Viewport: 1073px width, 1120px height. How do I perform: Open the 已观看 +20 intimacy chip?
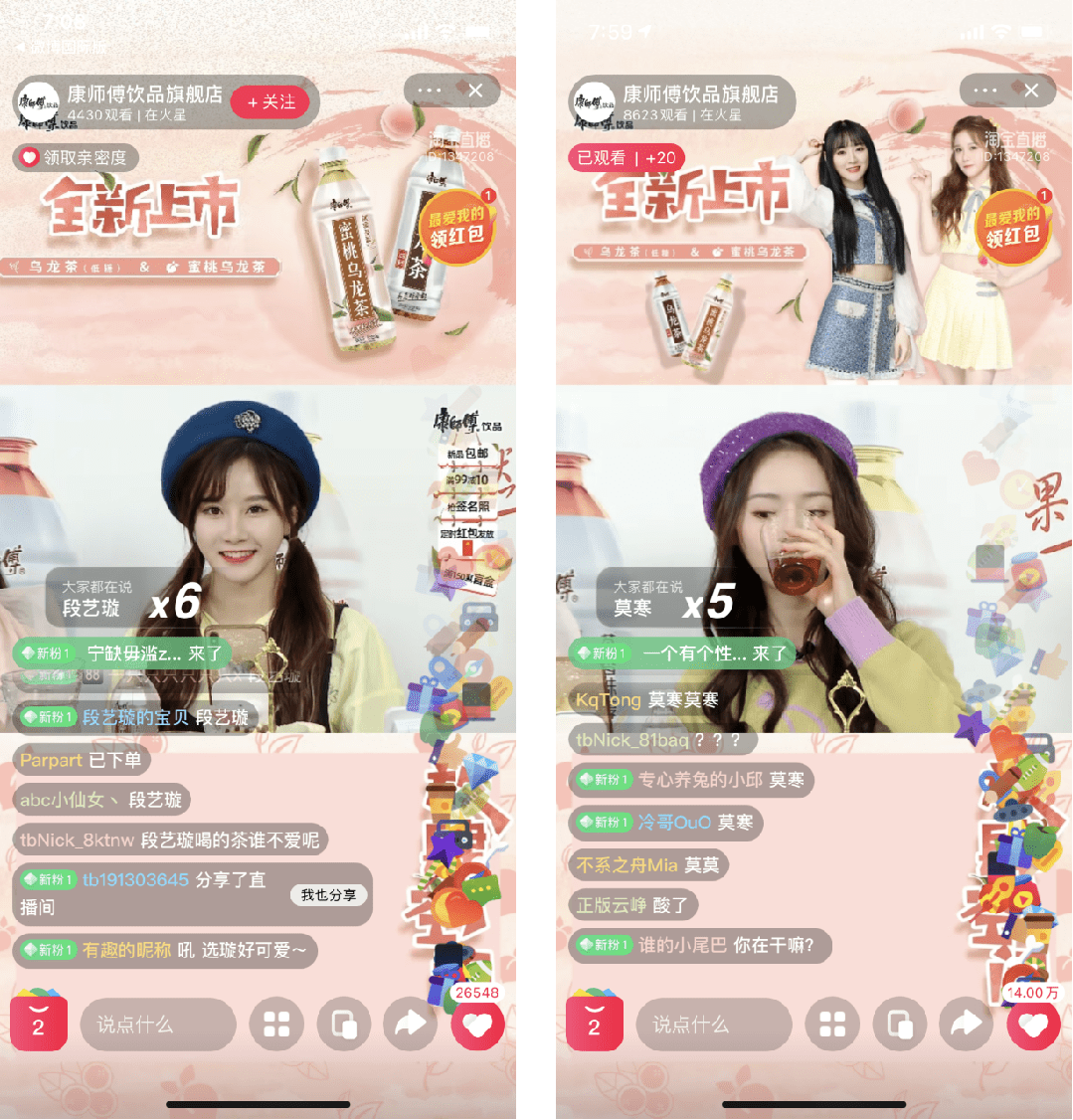626,157
